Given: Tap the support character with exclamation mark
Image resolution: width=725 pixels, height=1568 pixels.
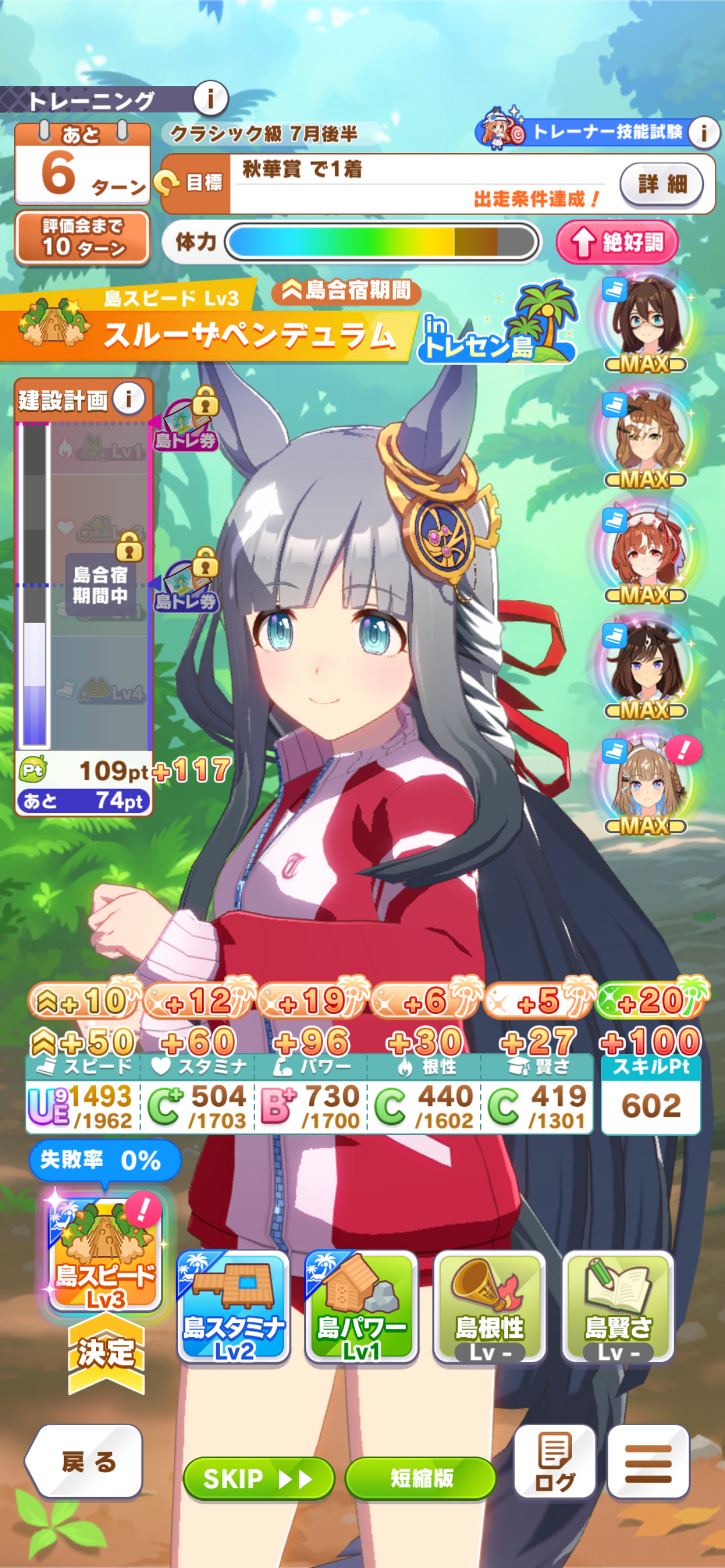Looking at the screenshot, I should point(647,783).
